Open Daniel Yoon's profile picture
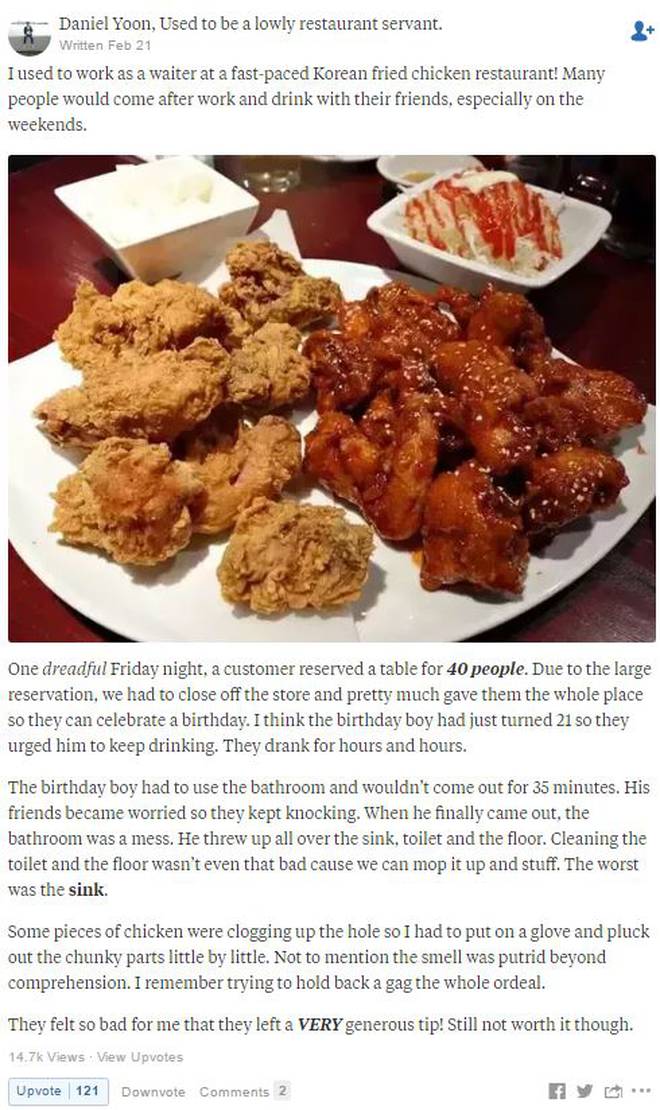The image size is (660, 1110). pyautogui.click(x=29, y=35)
